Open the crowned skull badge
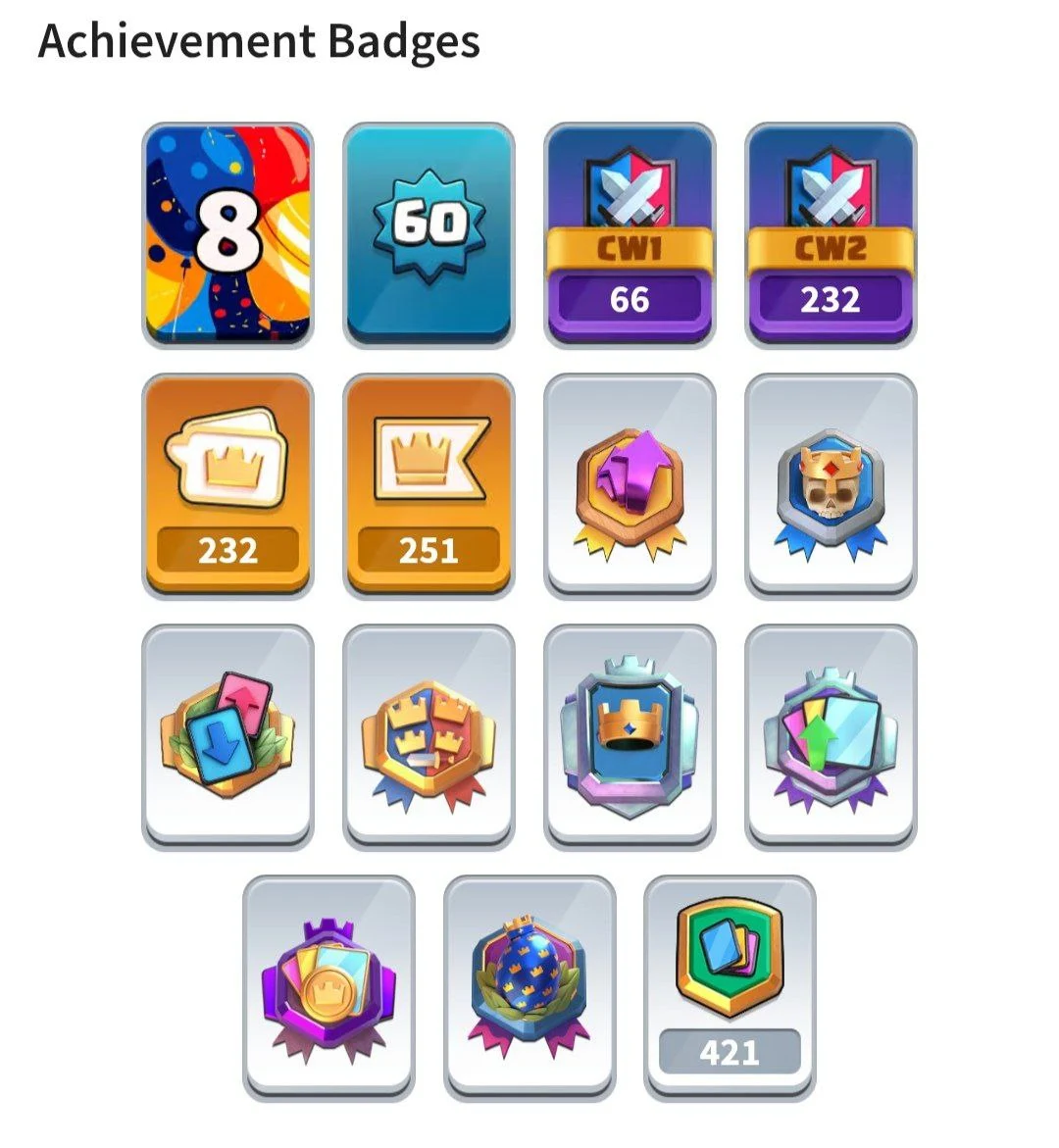Viewport: 1059px width, 1148px height. tap(831, 486)
